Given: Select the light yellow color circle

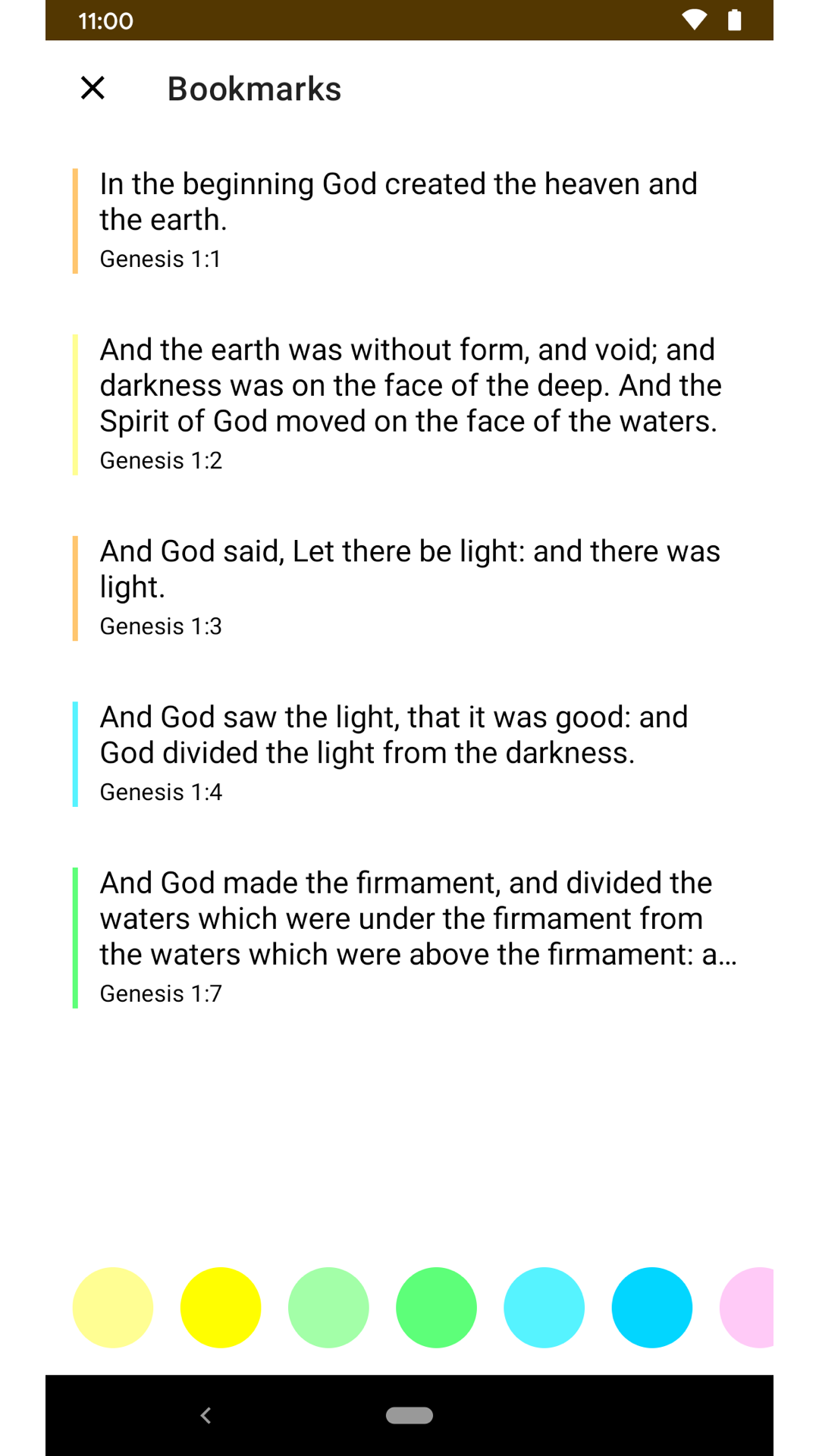Looking at the screenshot, I should [x=112, y=1307].
